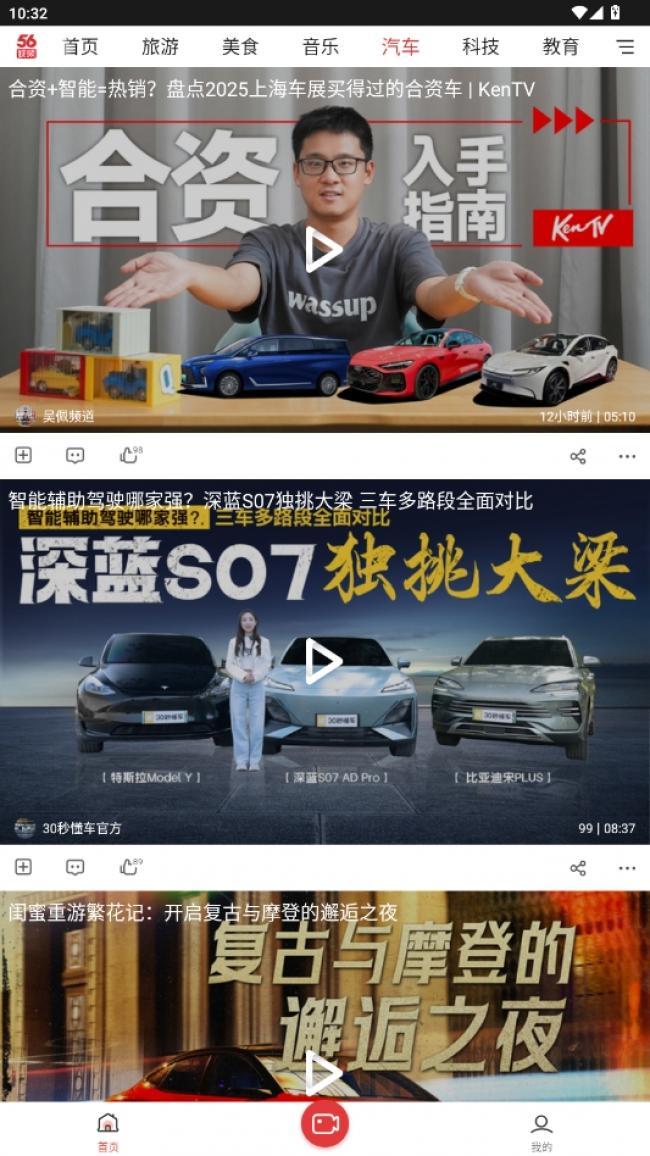This screenshot has width=650, height=1156.
Task: Like the 深蓝S07 comparison video
Action: coord(129,867)
